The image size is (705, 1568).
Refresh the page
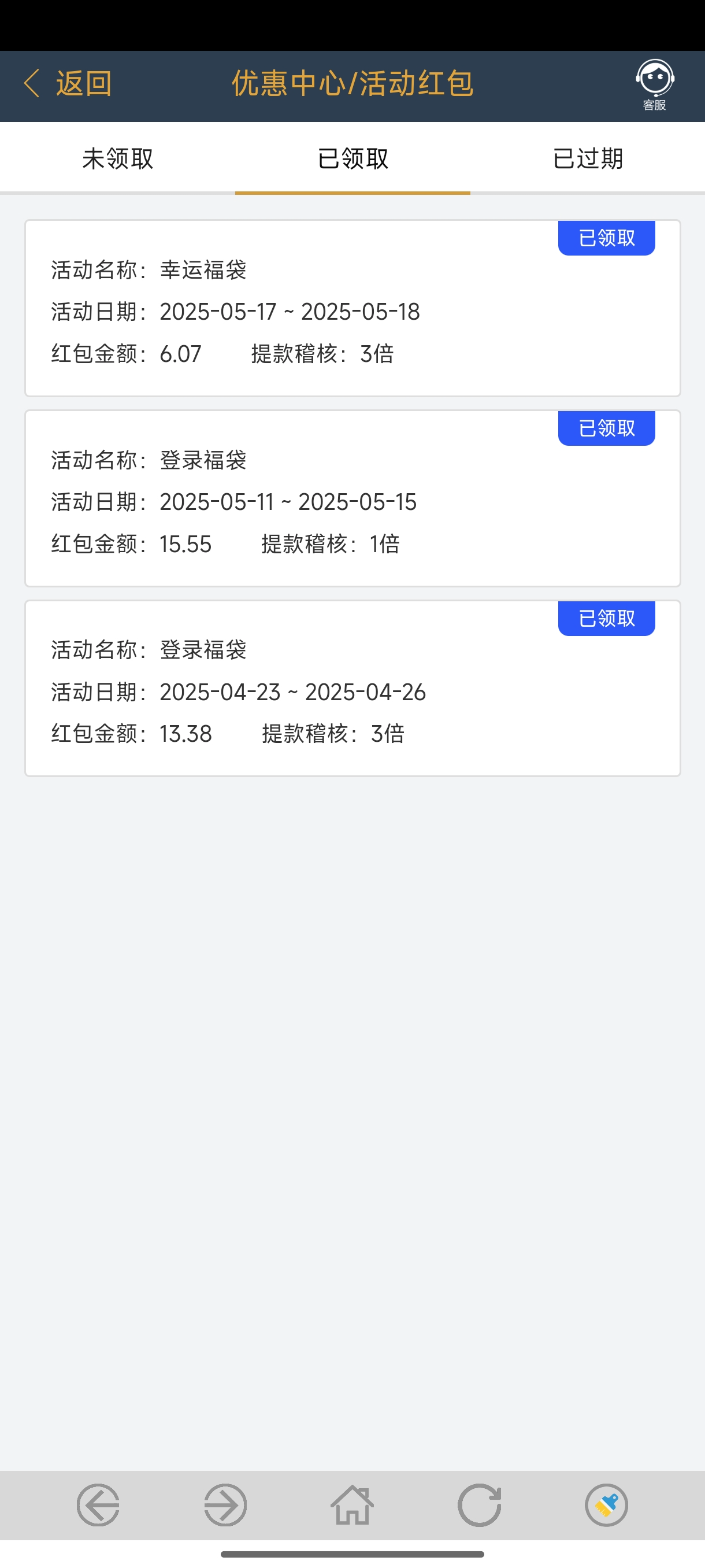pos(479,1505)
